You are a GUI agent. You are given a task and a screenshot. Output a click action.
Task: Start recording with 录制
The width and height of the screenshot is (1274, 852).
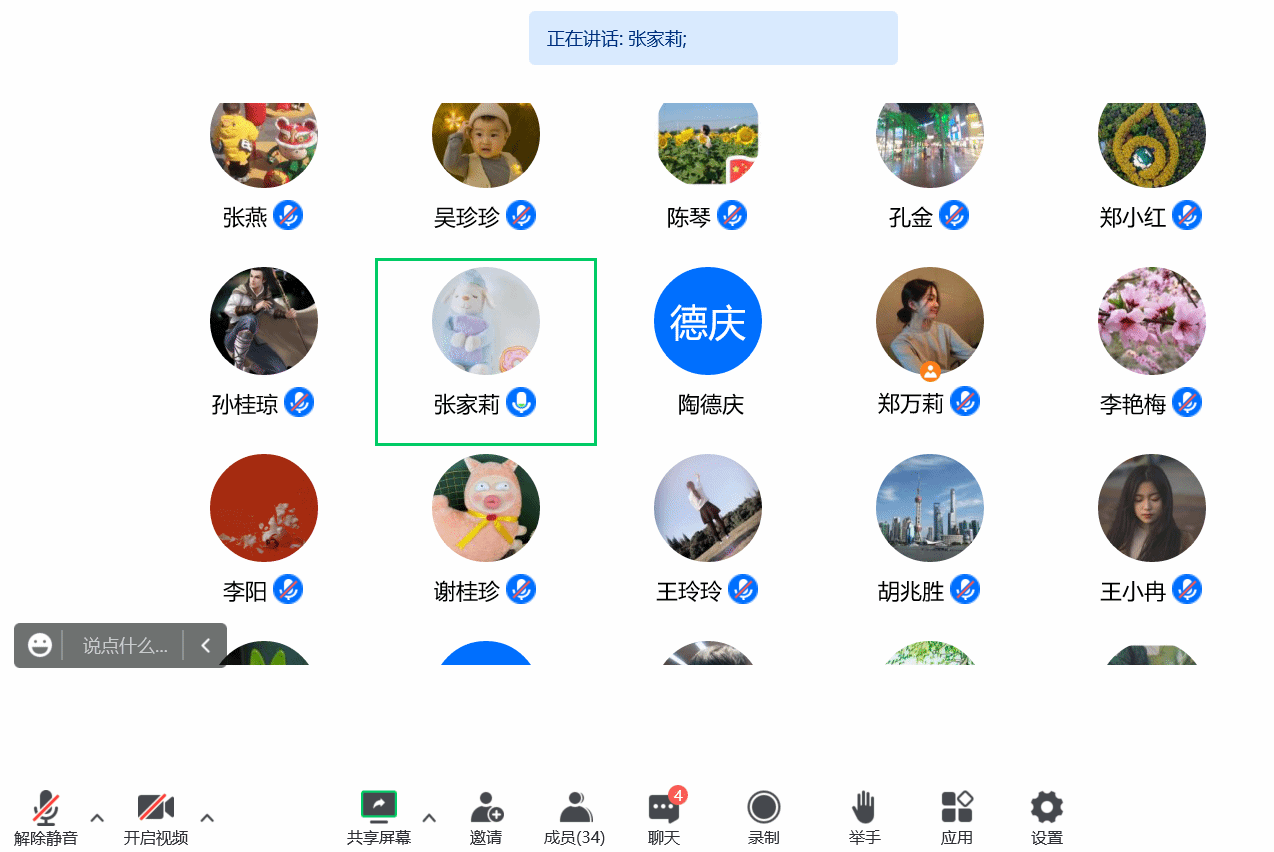point(763,817)
